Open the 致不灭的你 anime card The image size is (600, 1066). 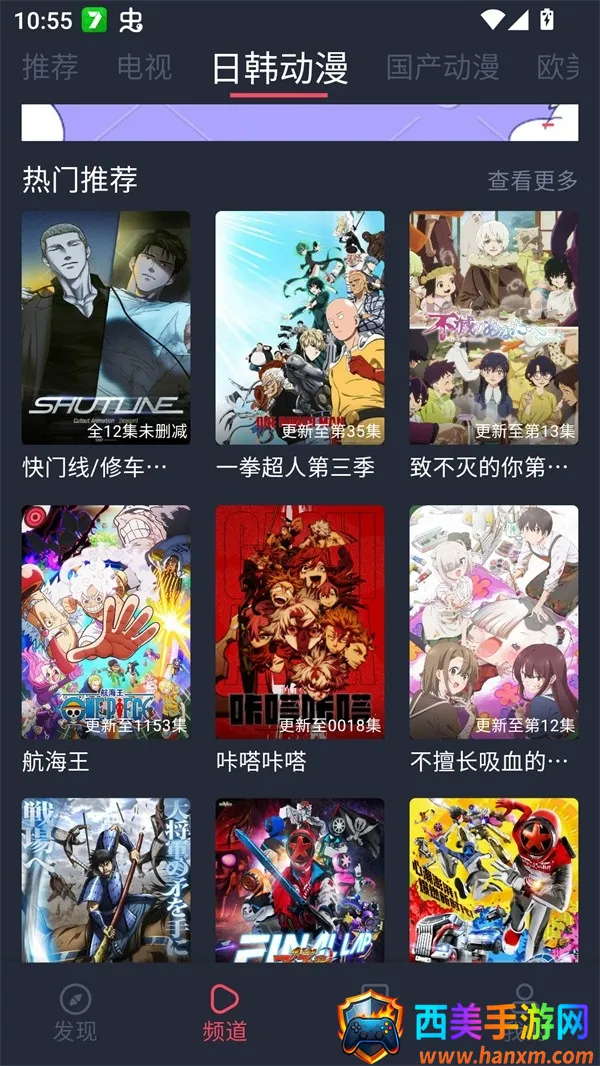(x=493, y=328)
